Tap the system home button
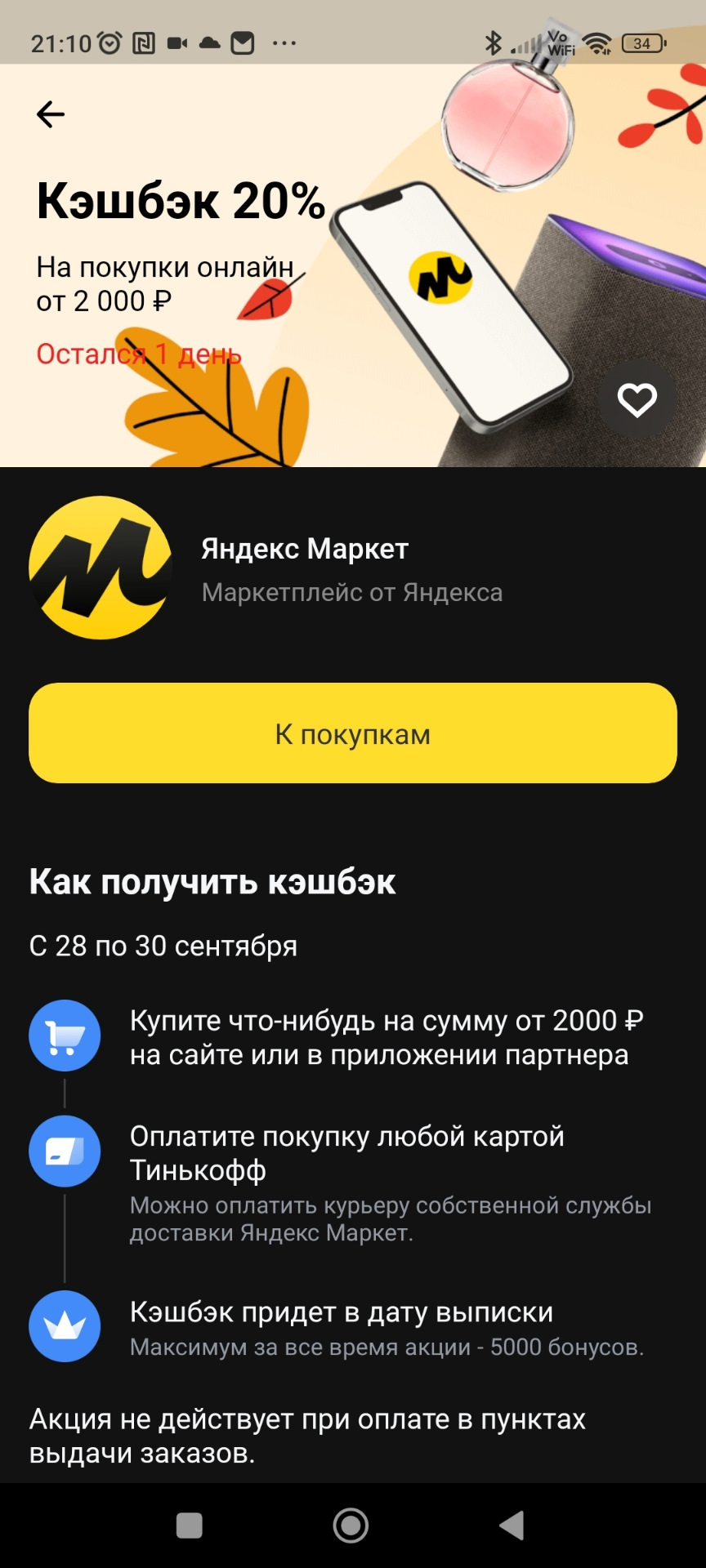 pos(351,1525)
